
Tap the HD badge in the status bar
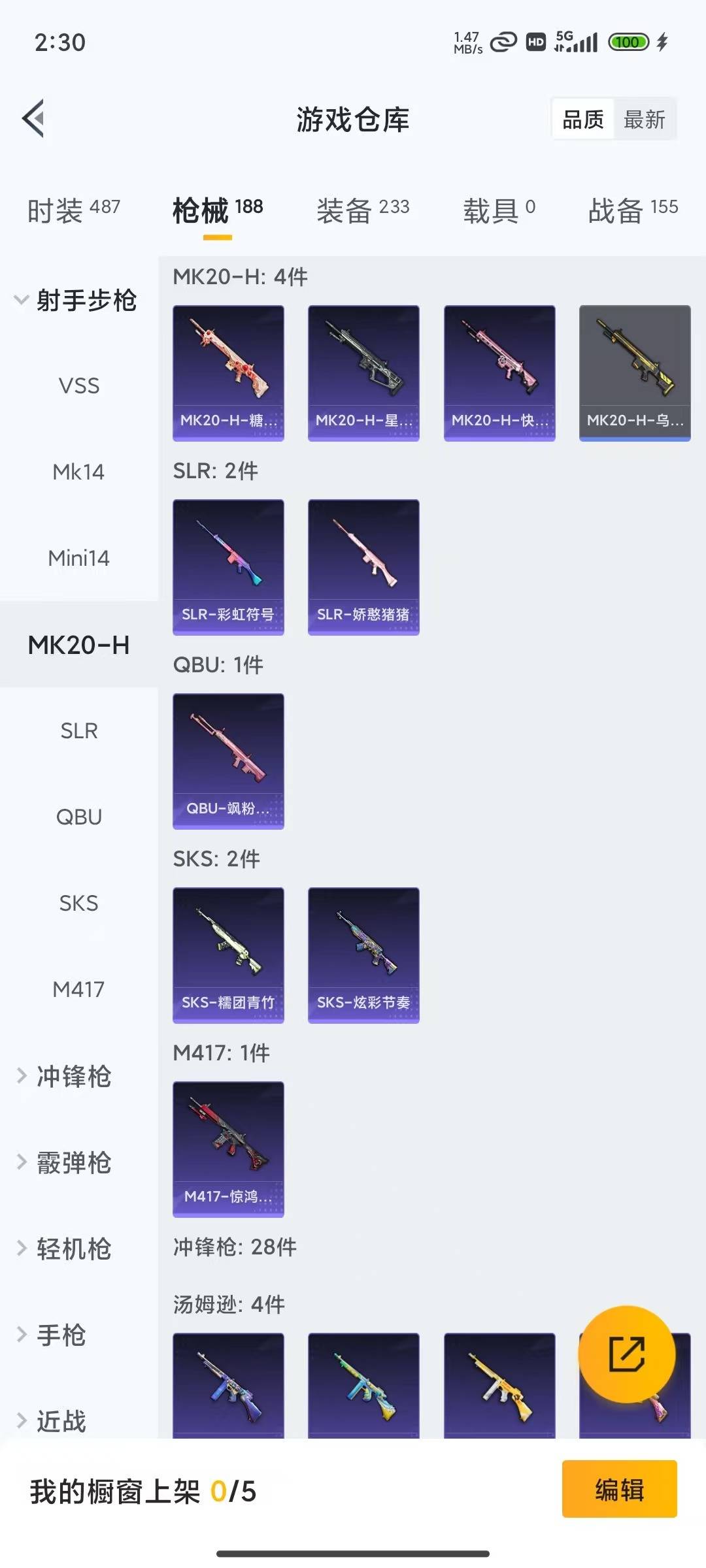[x=536, y=41]
